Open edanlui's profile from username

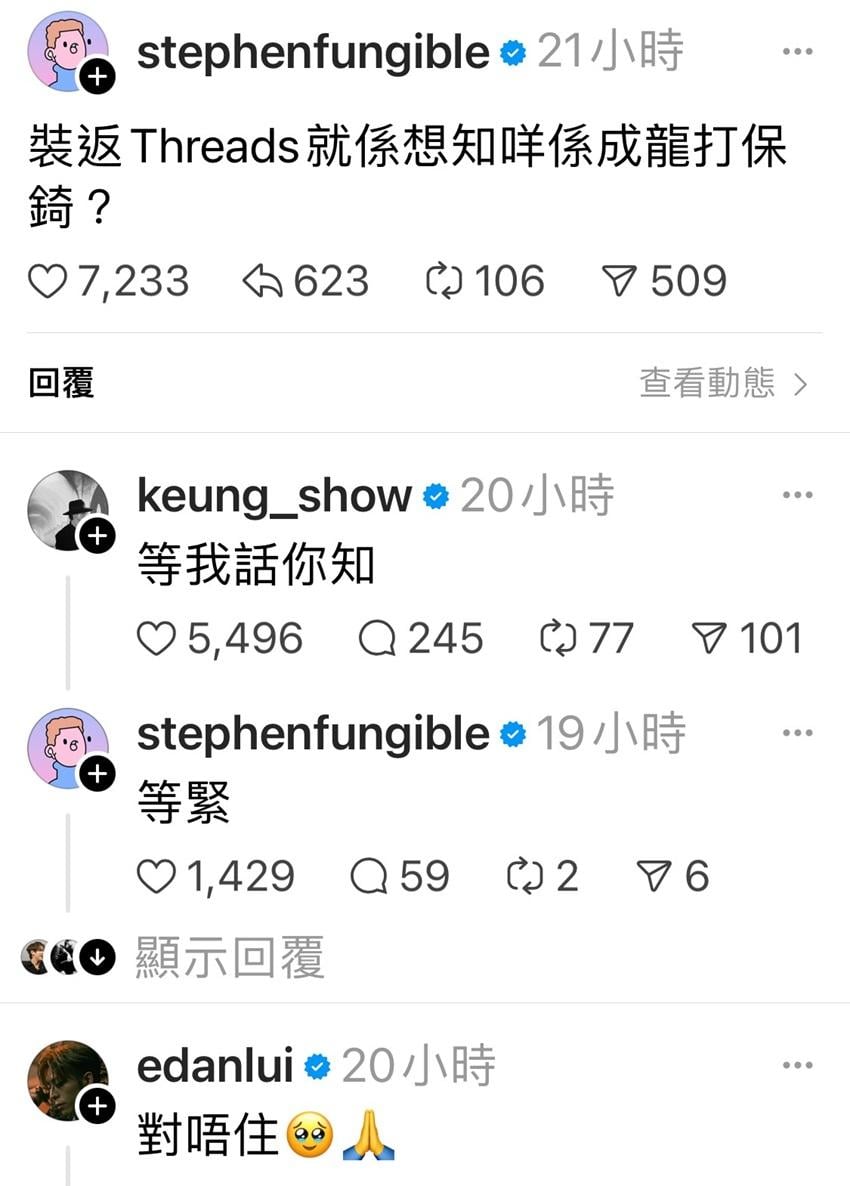coord(214,1066)
